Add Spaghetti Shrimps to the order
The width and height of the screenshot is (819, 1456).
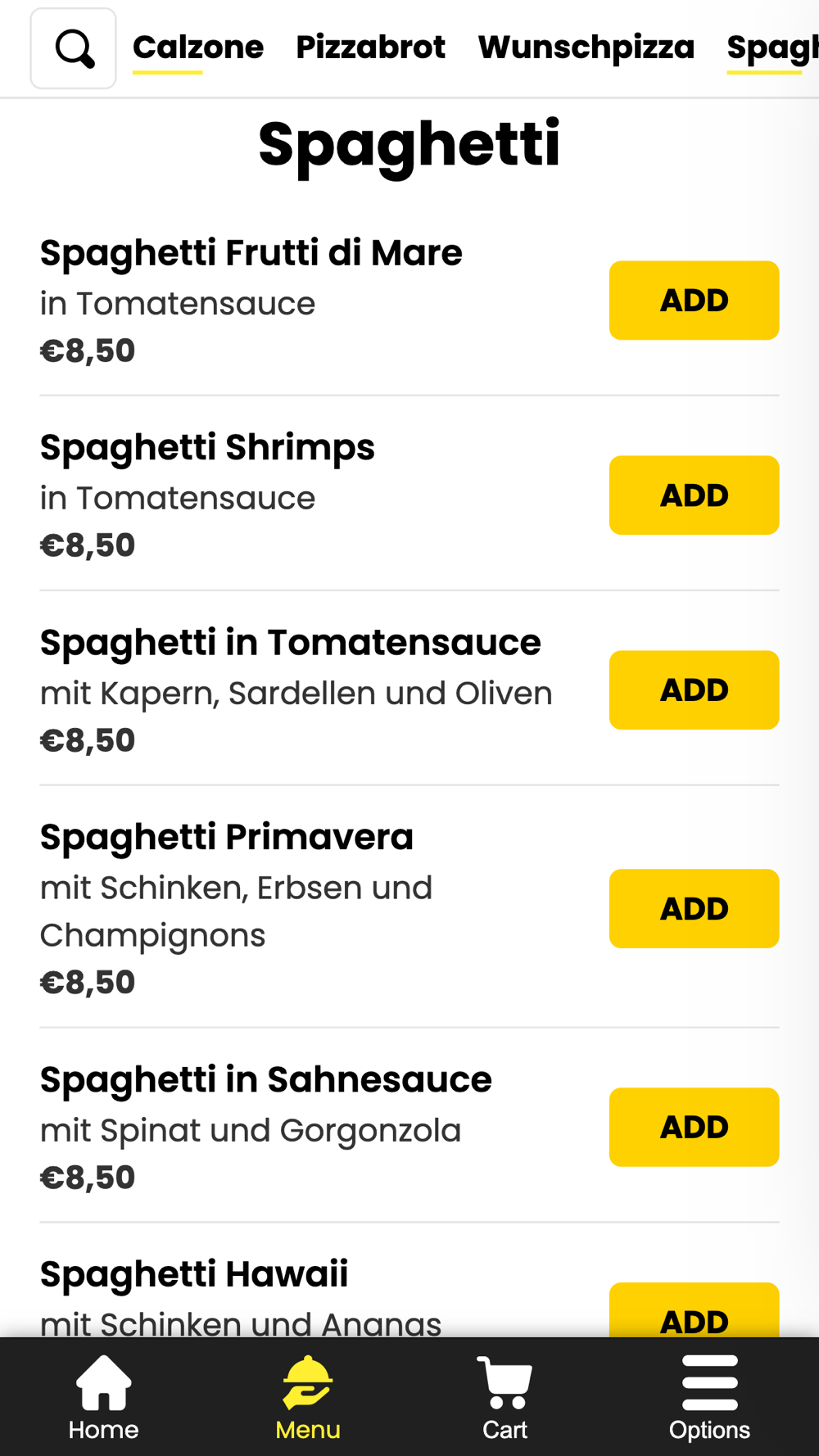pyautogui.click(x=694, y=495)
